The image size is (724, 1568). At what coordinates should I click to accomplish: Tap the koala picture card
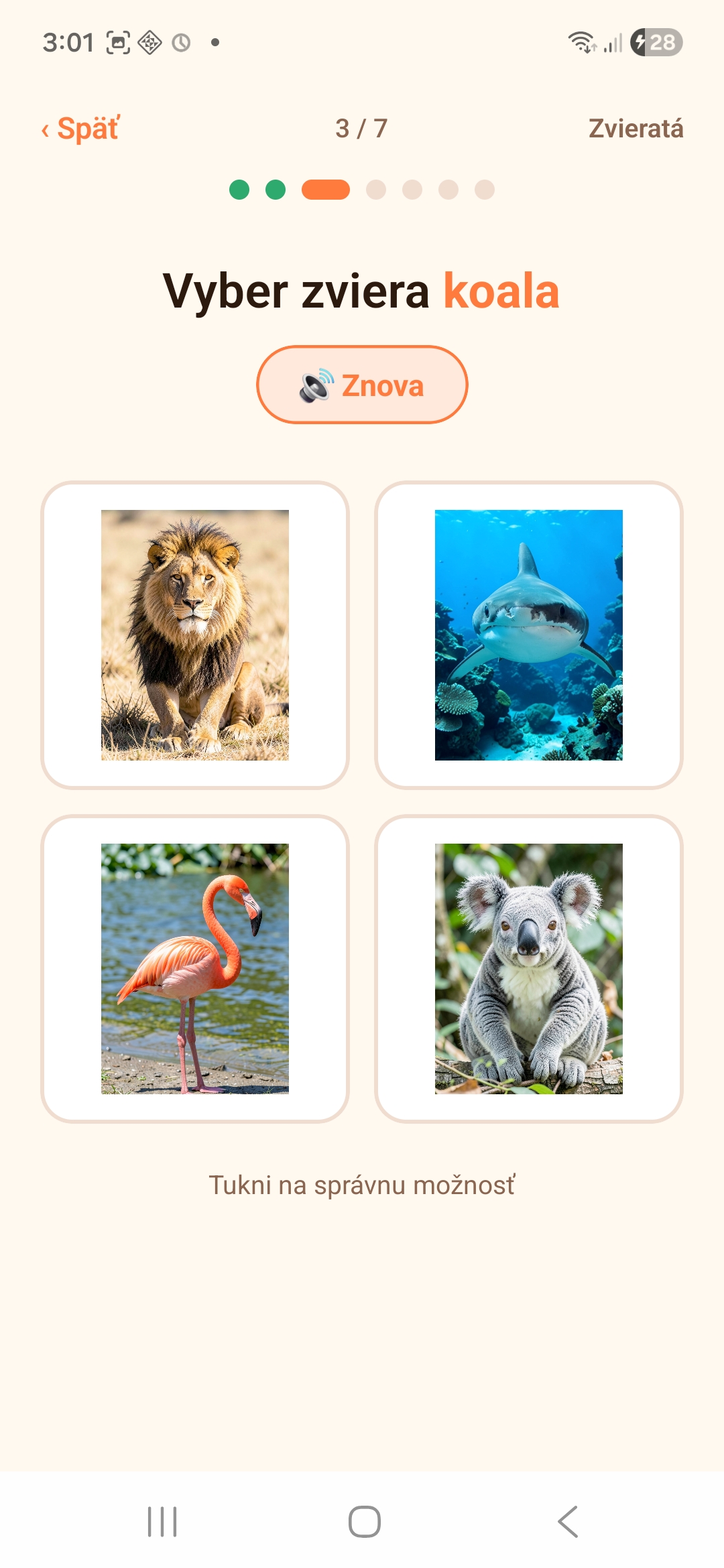[x=529, y=969]
